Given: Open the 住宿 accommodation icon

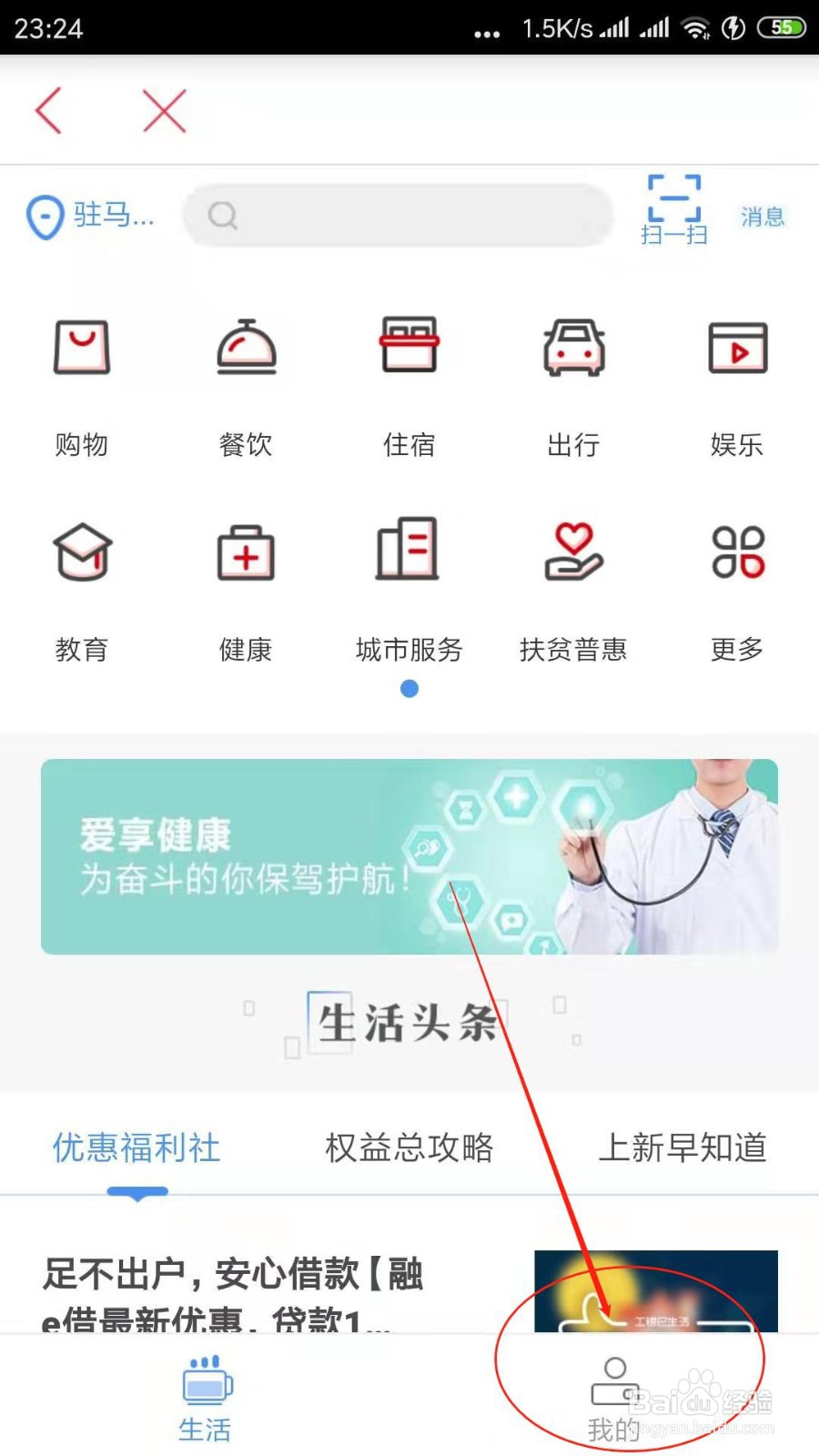Looking at the screenshot, I should (409, 382).
